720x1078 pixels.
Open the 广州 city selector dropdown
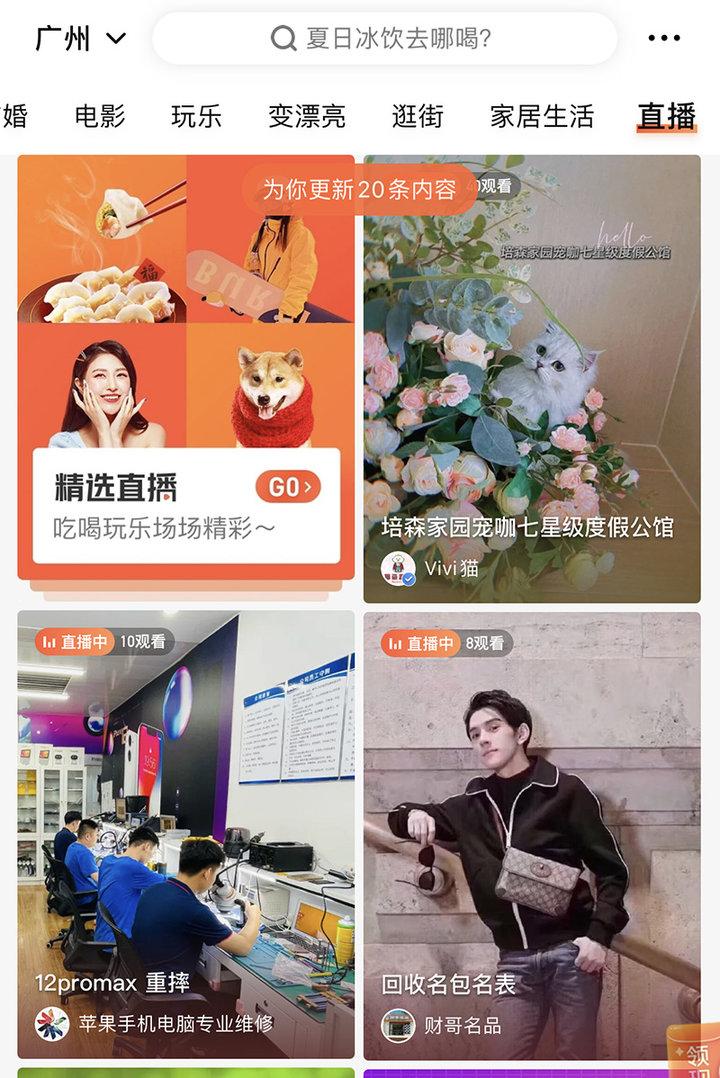80,39
